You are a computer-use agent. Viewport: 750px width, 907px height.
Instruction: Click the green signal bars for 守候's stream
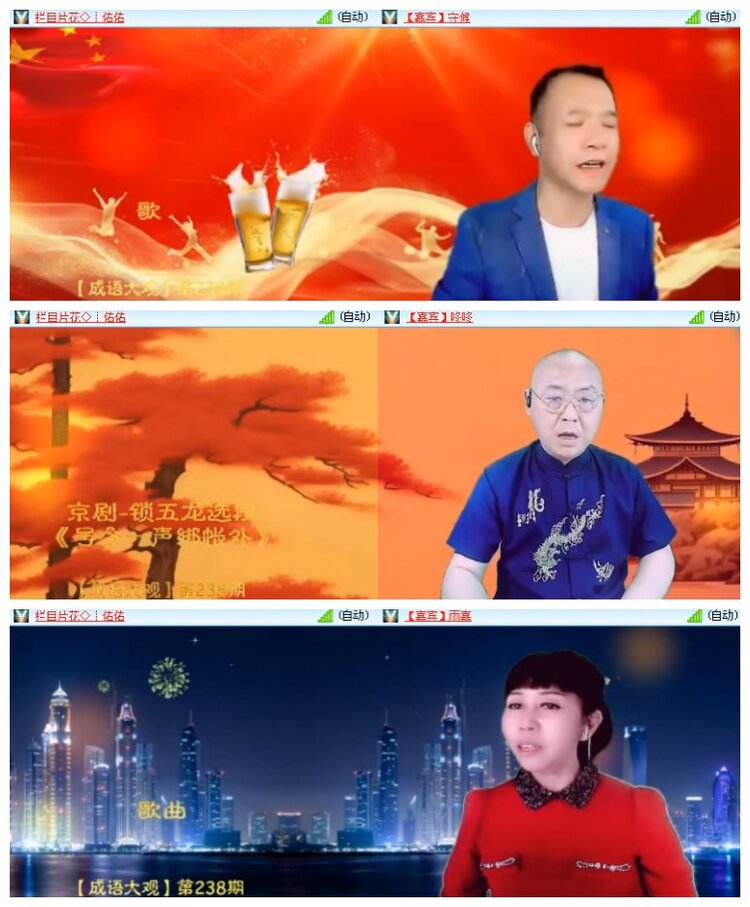[x=693, y=14]
